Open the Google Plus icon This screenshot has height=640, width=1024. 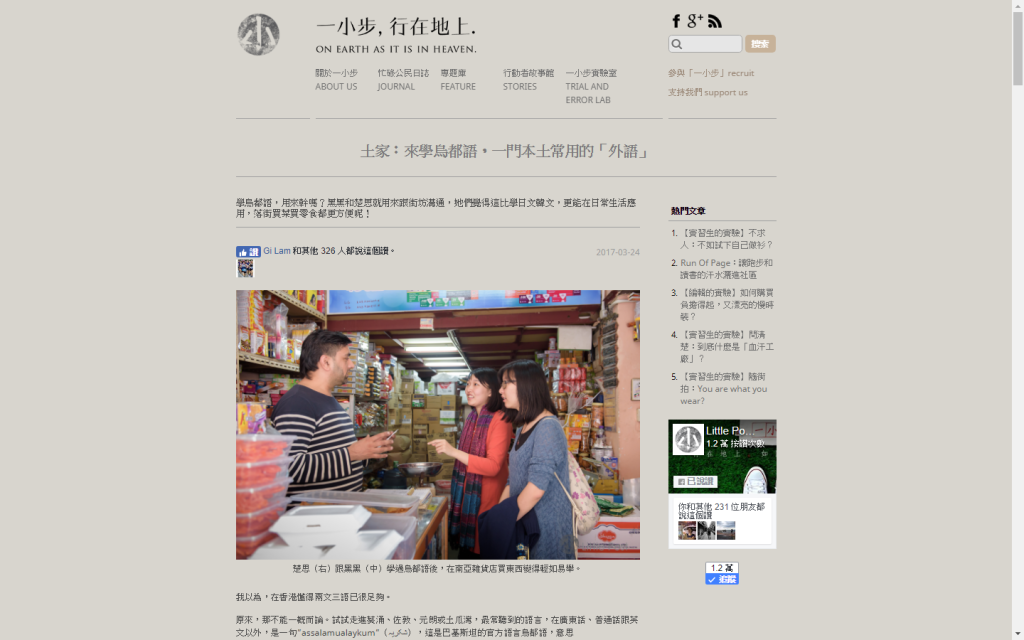[695, 21]
